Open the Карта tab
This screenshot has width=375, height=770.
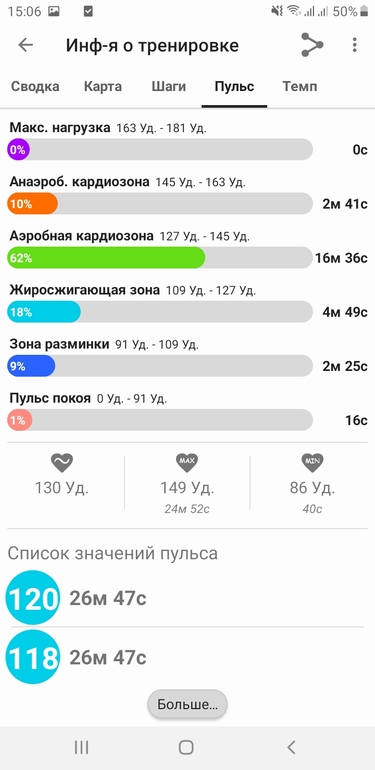[x=103, y=87]
